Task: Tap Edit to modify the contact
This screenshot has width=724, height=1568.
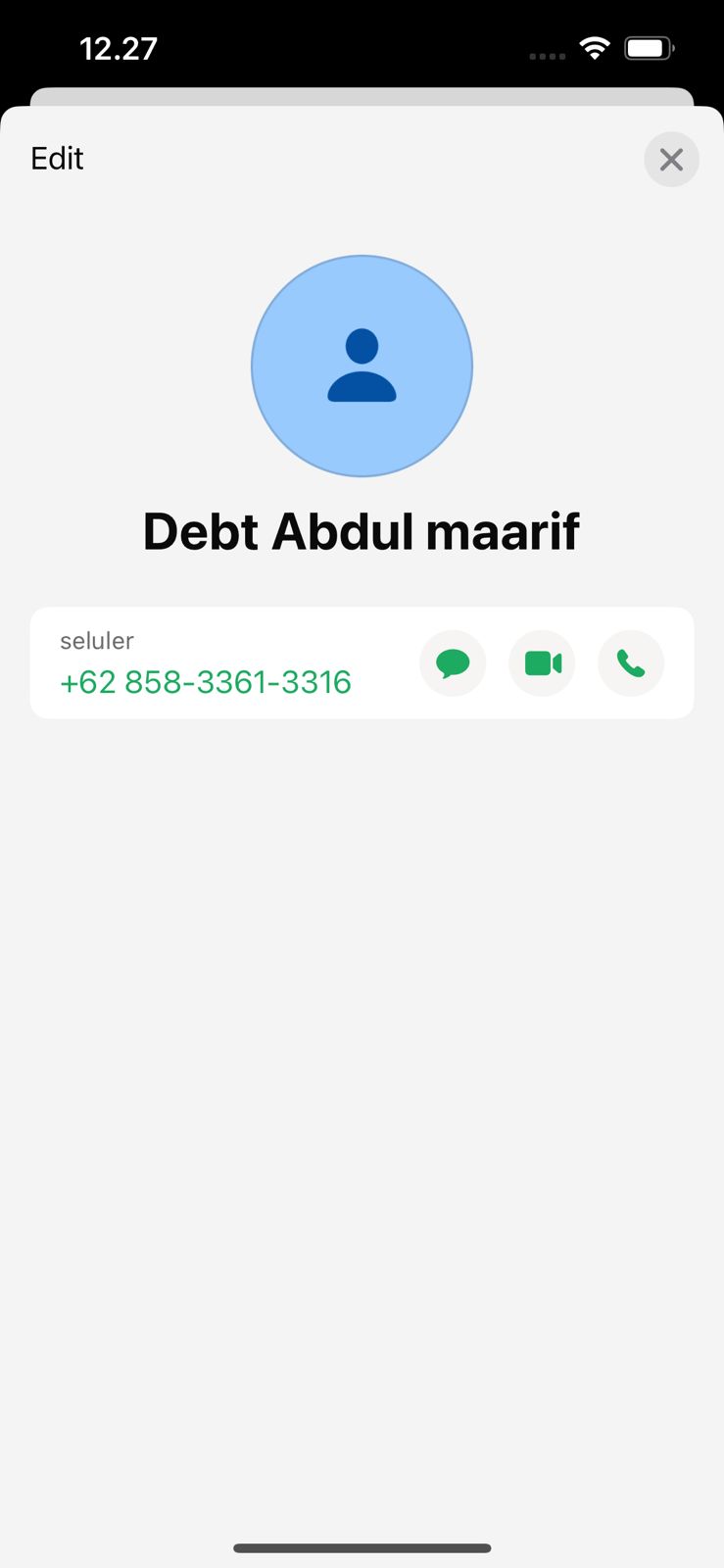Action: (x=57, y=159)
